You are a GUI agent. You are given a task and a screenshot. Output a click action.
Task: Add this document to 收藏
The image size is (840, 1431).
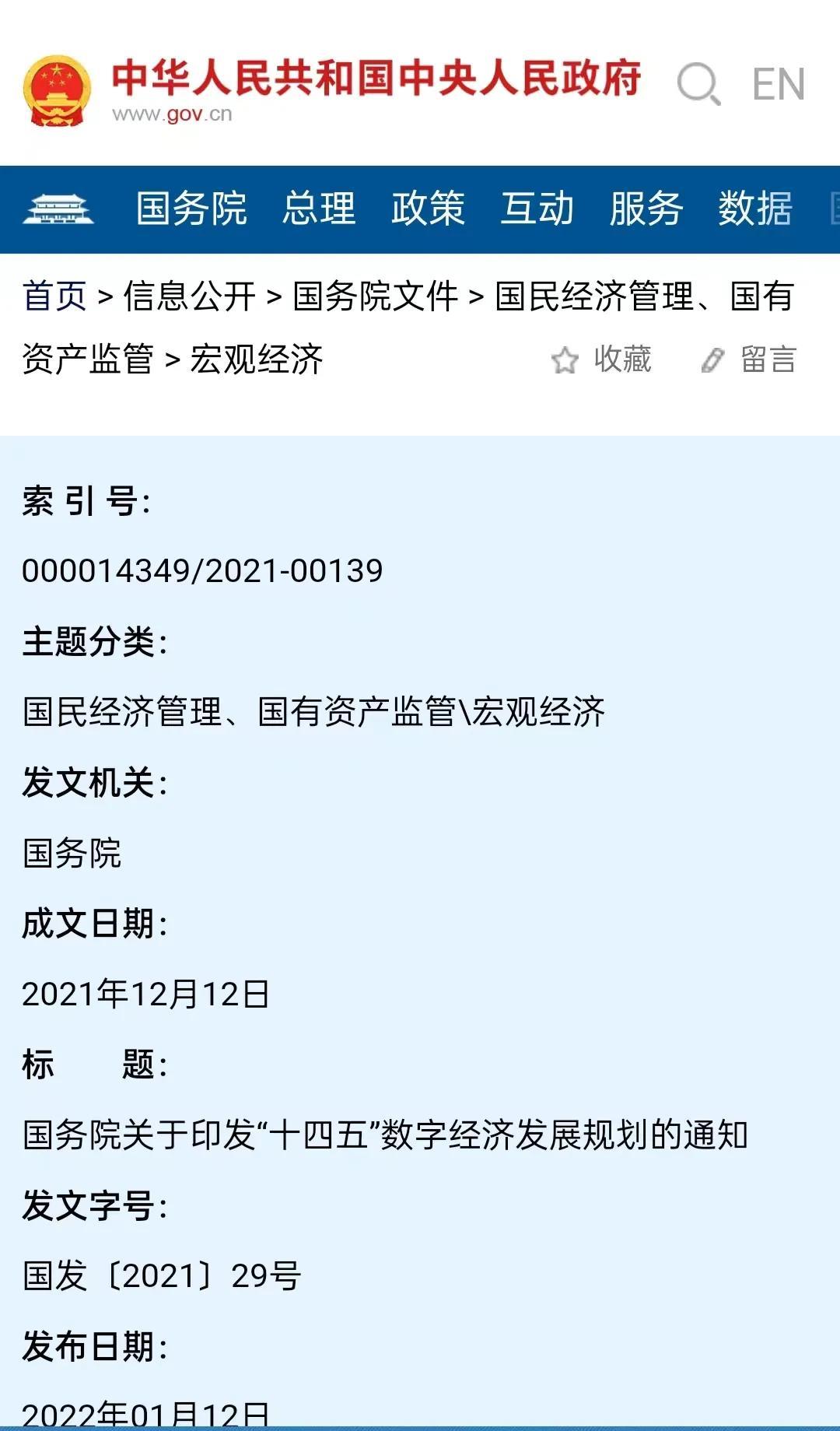point(601,360)
